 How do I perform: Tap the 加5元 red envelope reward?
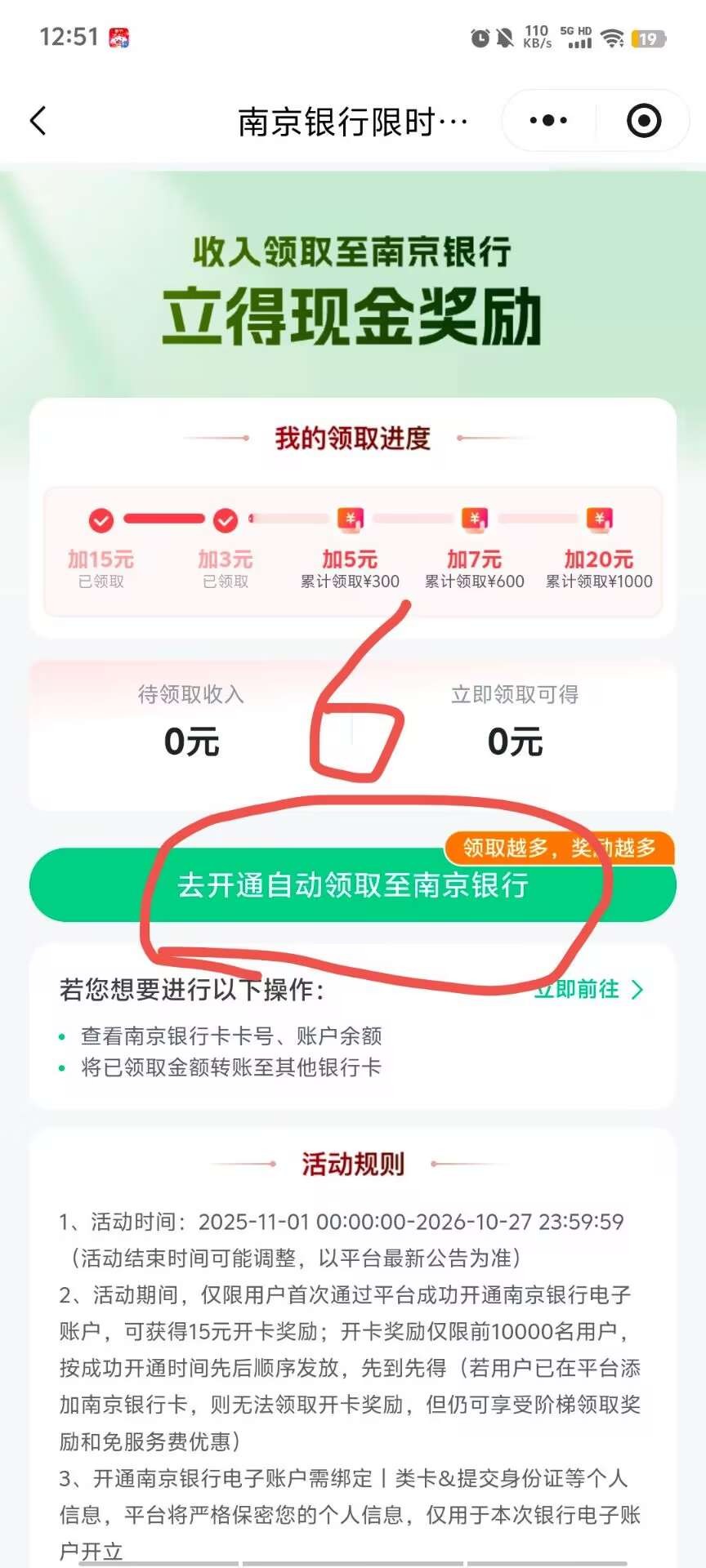pos(350,519)
